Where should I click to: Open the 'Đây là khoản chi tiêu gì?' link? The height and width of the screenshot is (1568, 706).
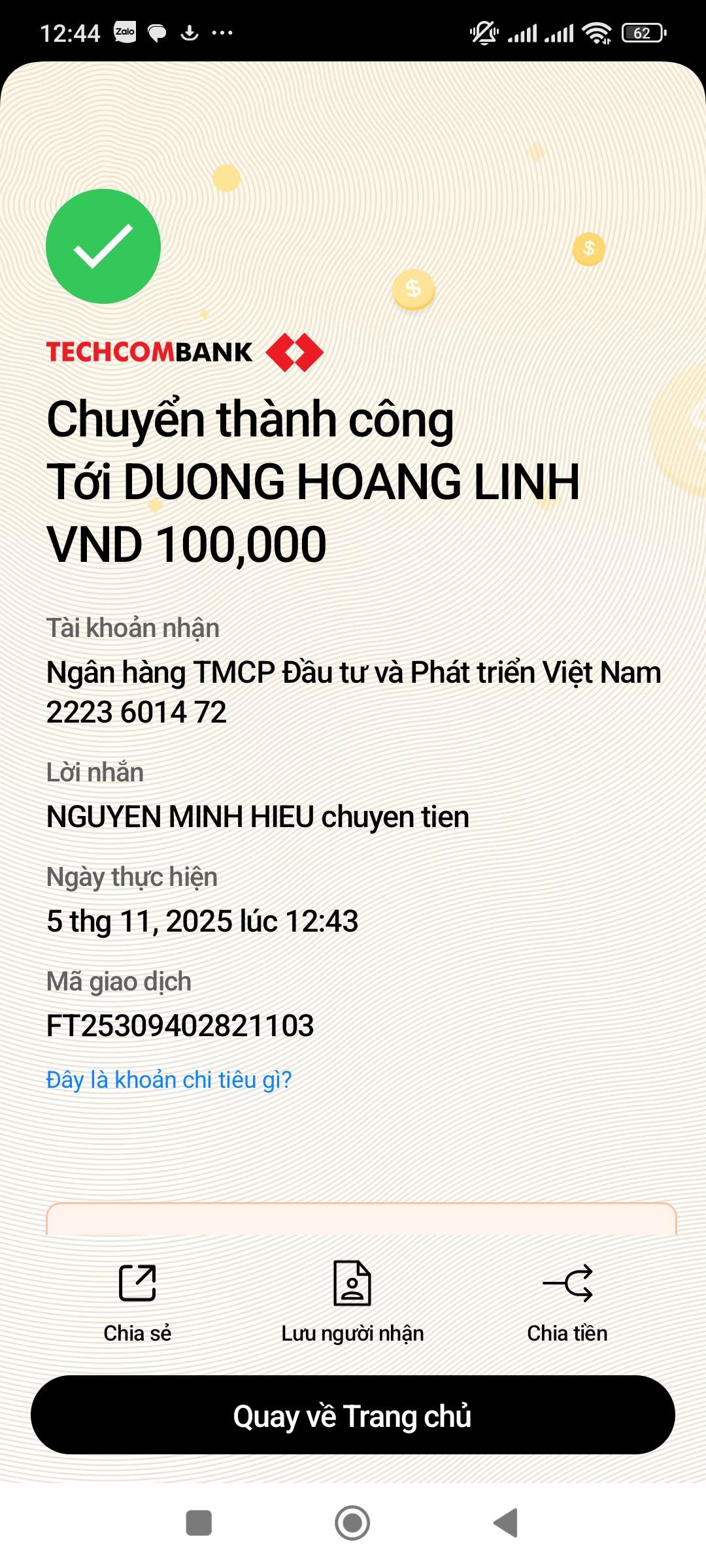pyautogui.click(x=169, y=1080)
